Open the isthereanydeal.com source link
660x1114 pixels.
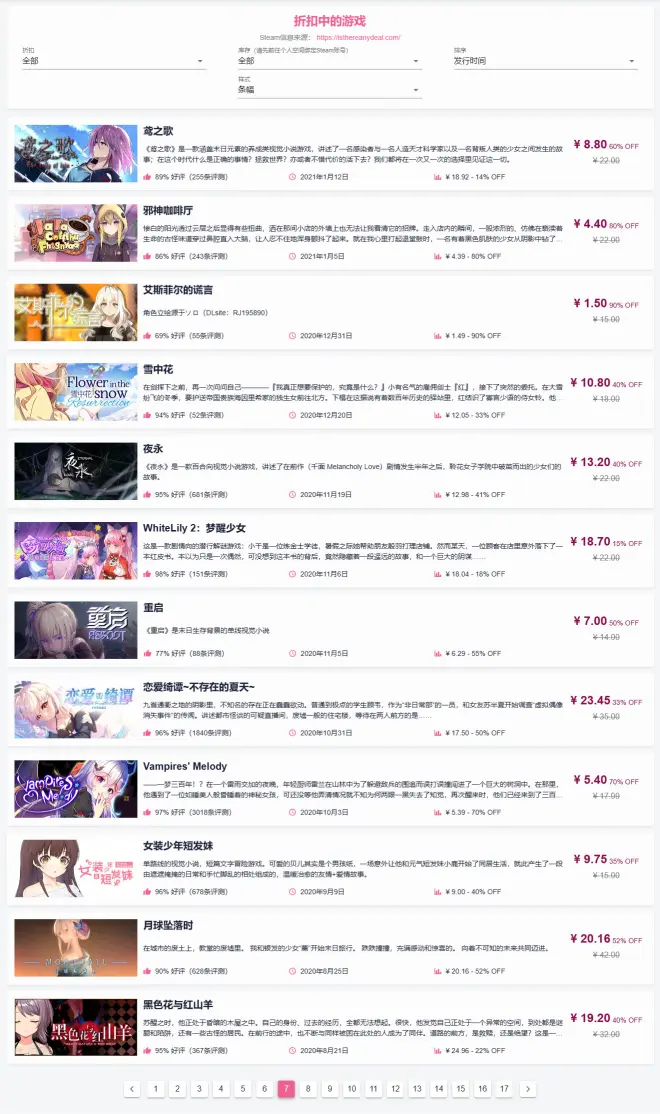358,37
